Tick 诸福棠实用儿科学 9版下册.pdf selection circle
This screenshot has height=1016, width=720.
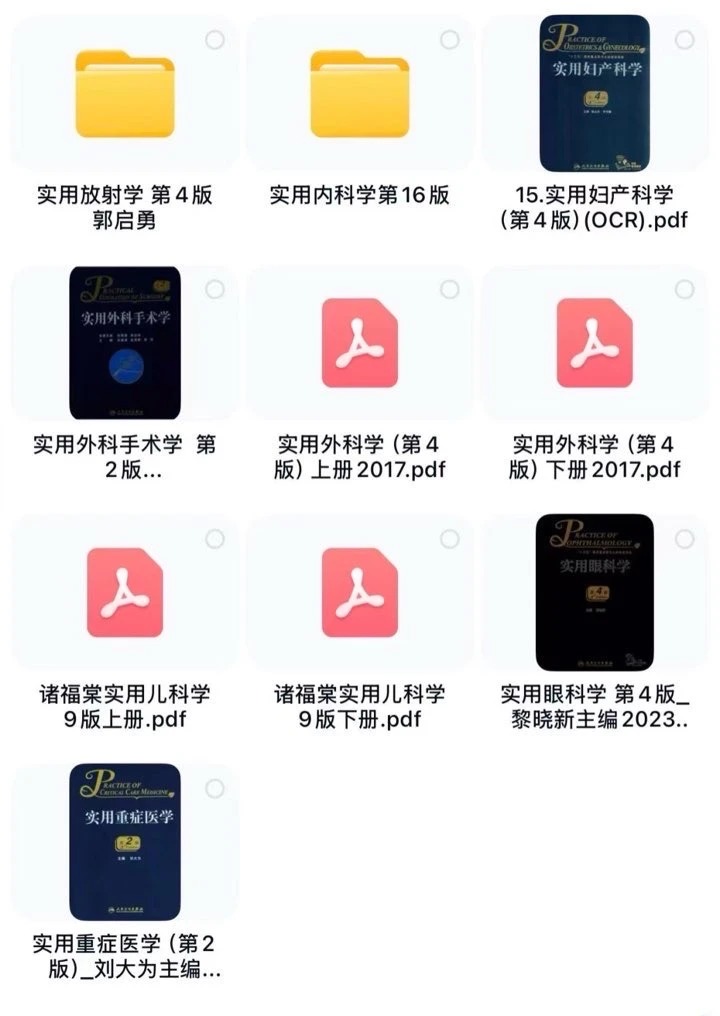tap(450, 539)
